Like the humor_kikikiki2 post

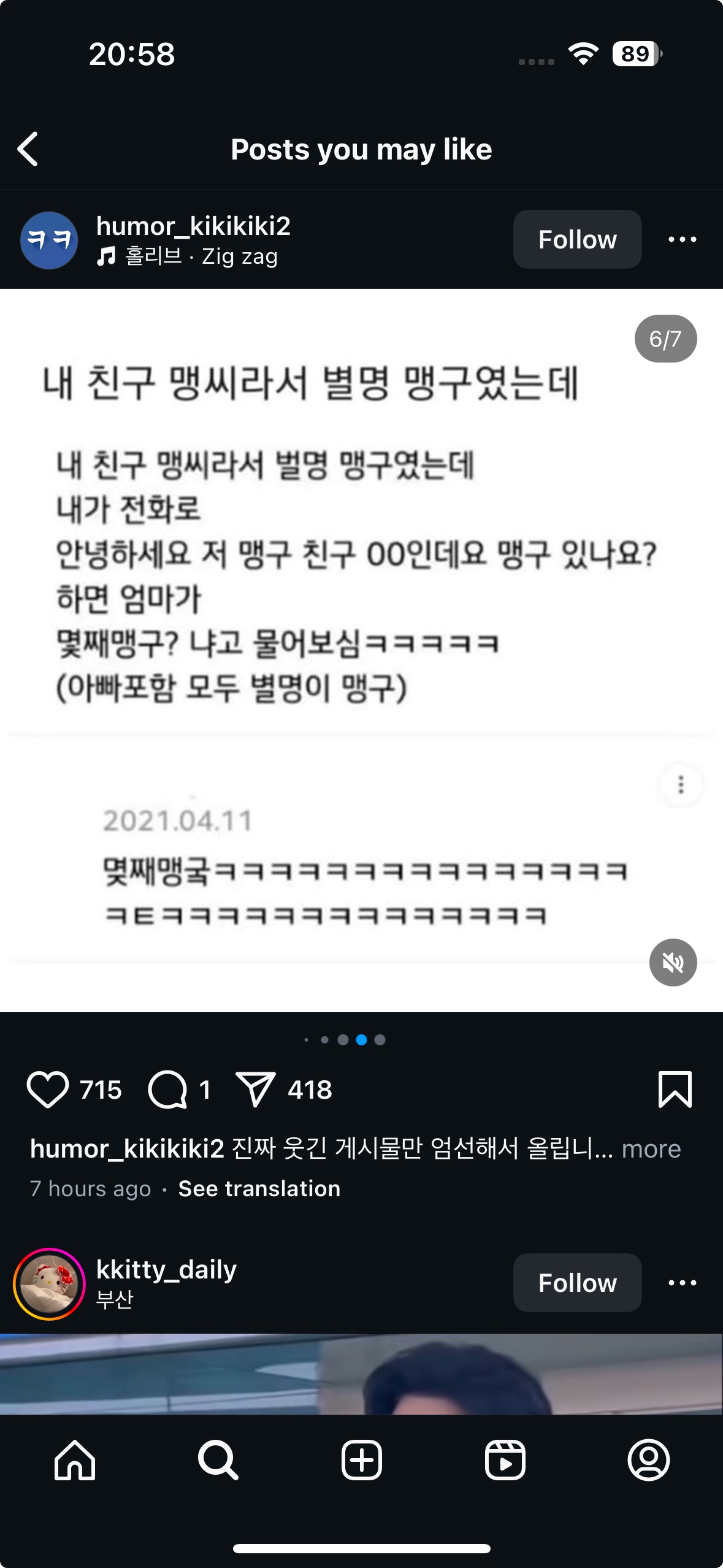point(48,1090)
